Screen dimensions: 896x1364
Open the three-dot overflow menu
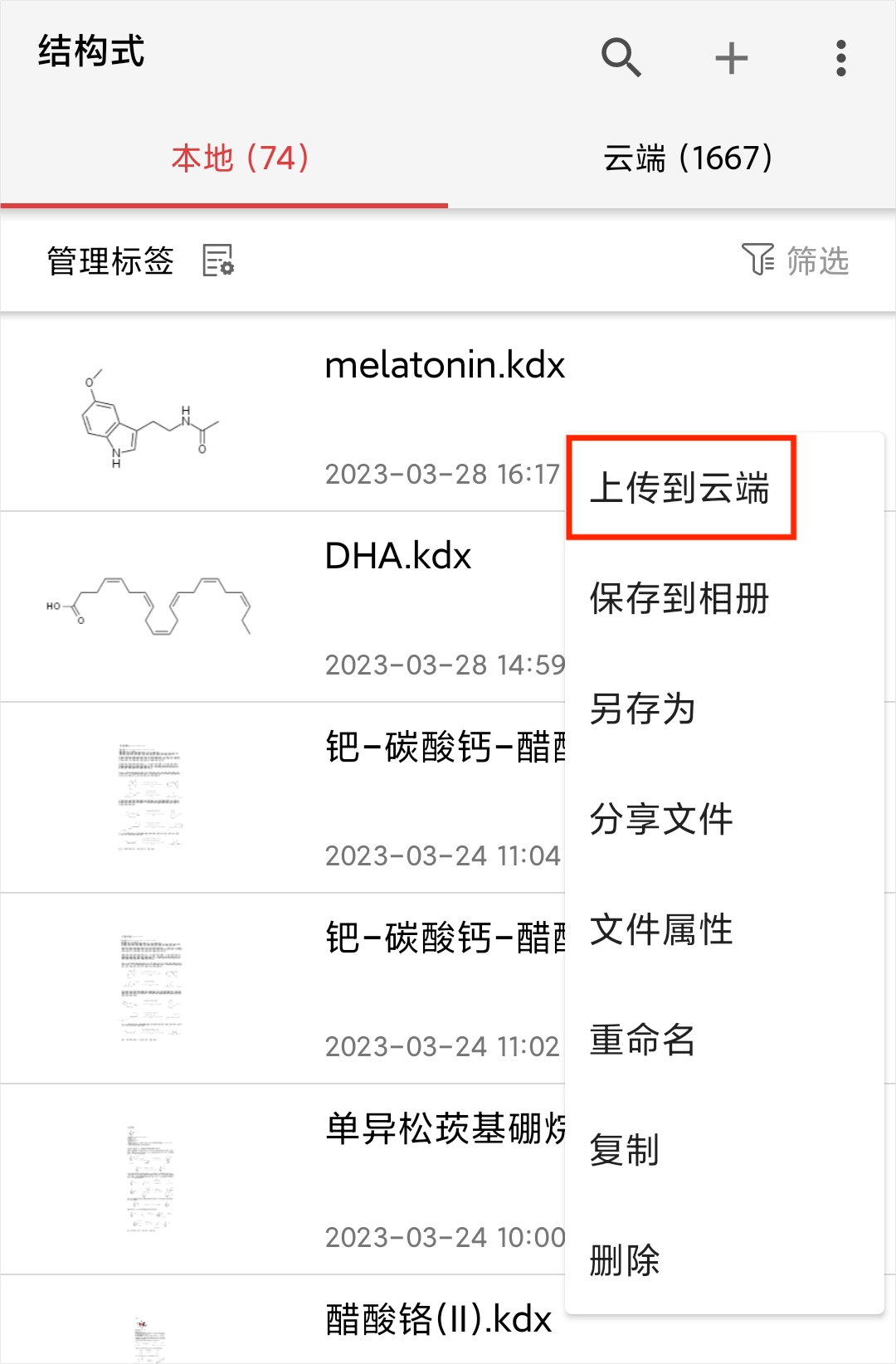(840, 57)
